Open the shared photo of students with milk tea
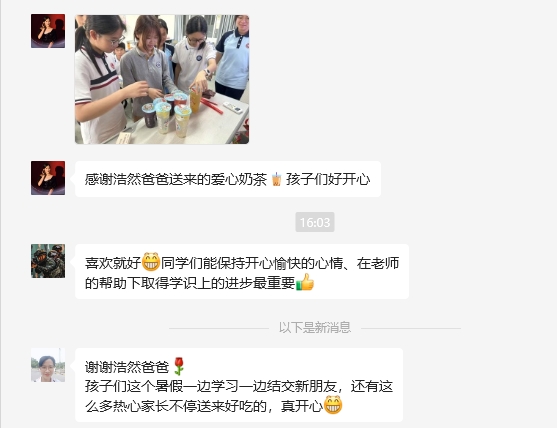This screenshot has height=428, width=557. [x=162, y=79]
